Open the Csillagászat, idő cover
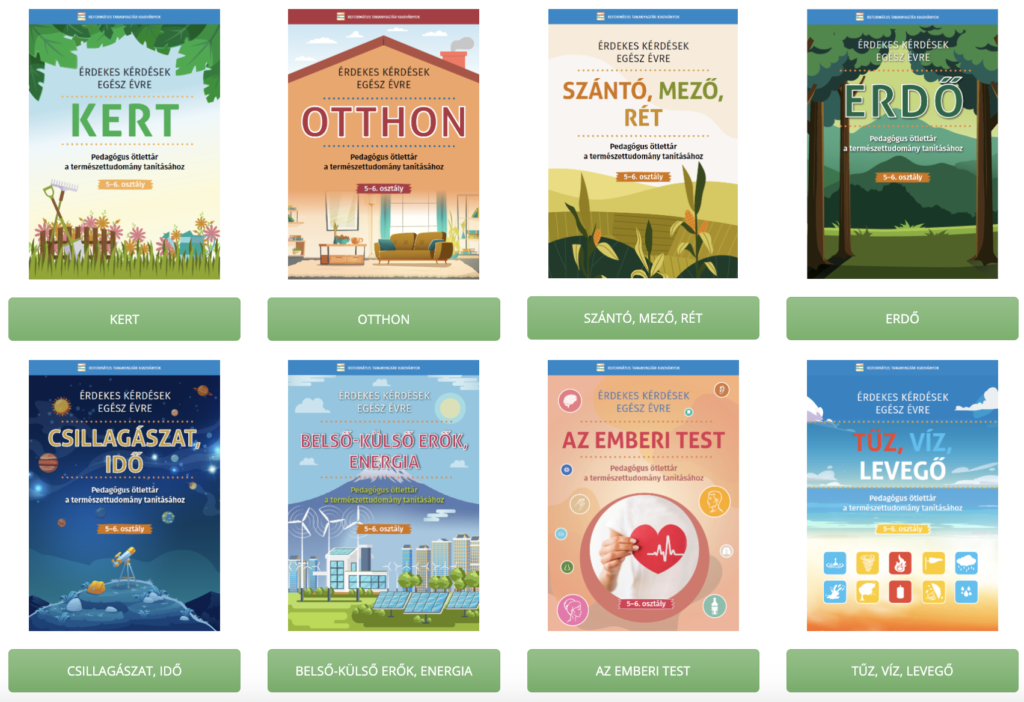1024x702 pixels. pos(124,495)
